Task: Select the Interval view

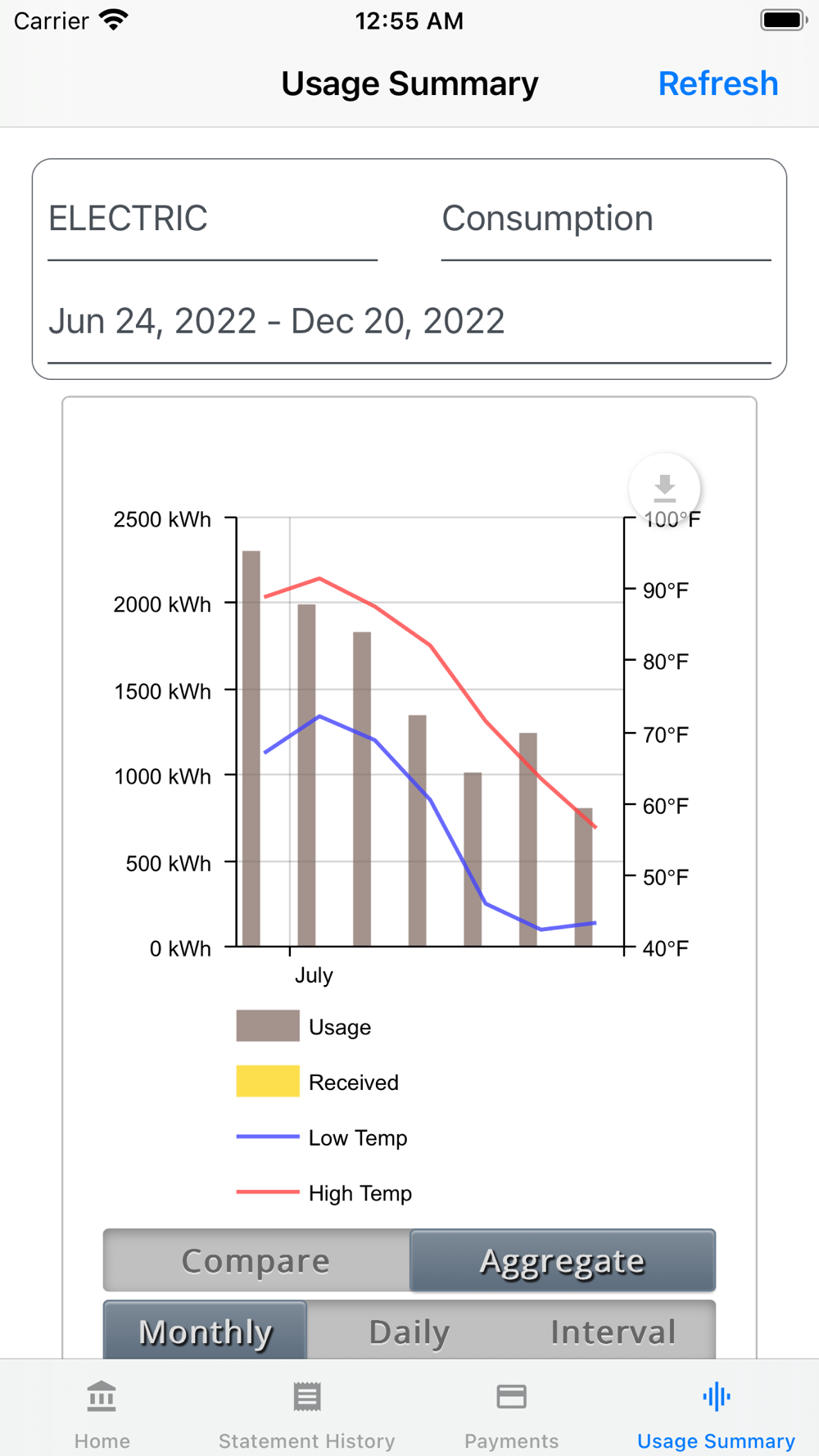Action: 613,1331
